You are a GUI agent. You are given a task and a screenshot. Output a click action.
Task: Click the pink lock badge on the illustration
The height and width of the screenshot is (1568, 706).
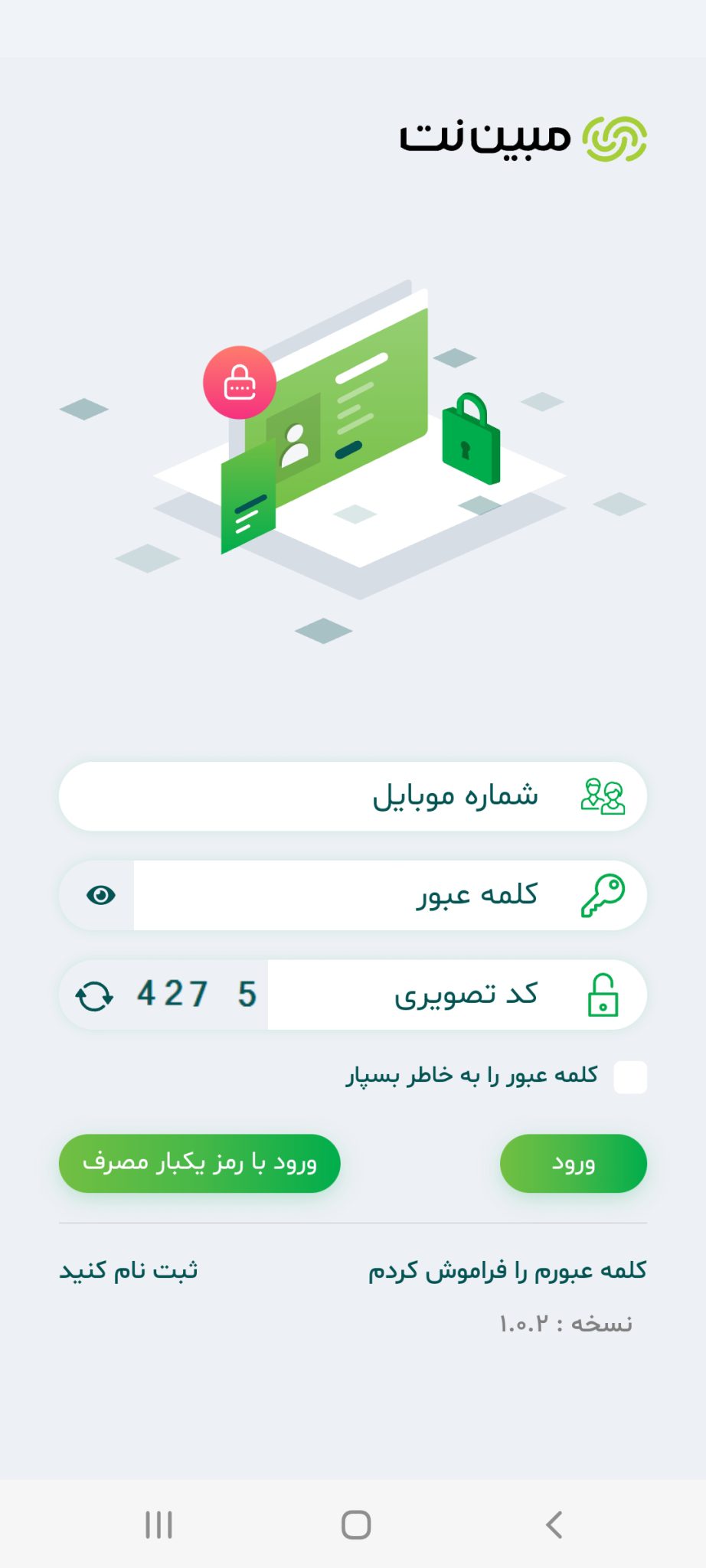click(x=238, y=384)
